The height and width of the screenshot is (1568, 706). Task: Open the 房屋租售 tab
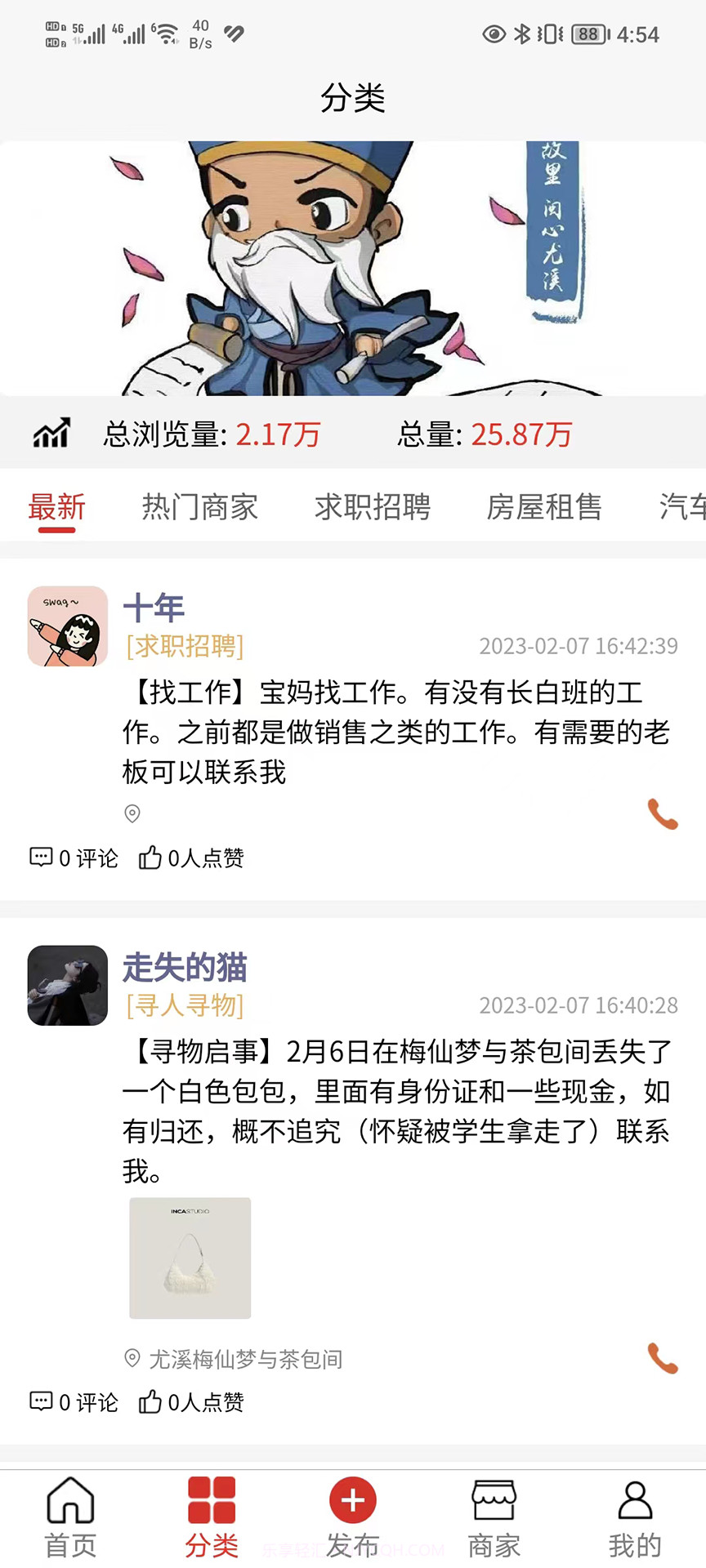[544, 507]
